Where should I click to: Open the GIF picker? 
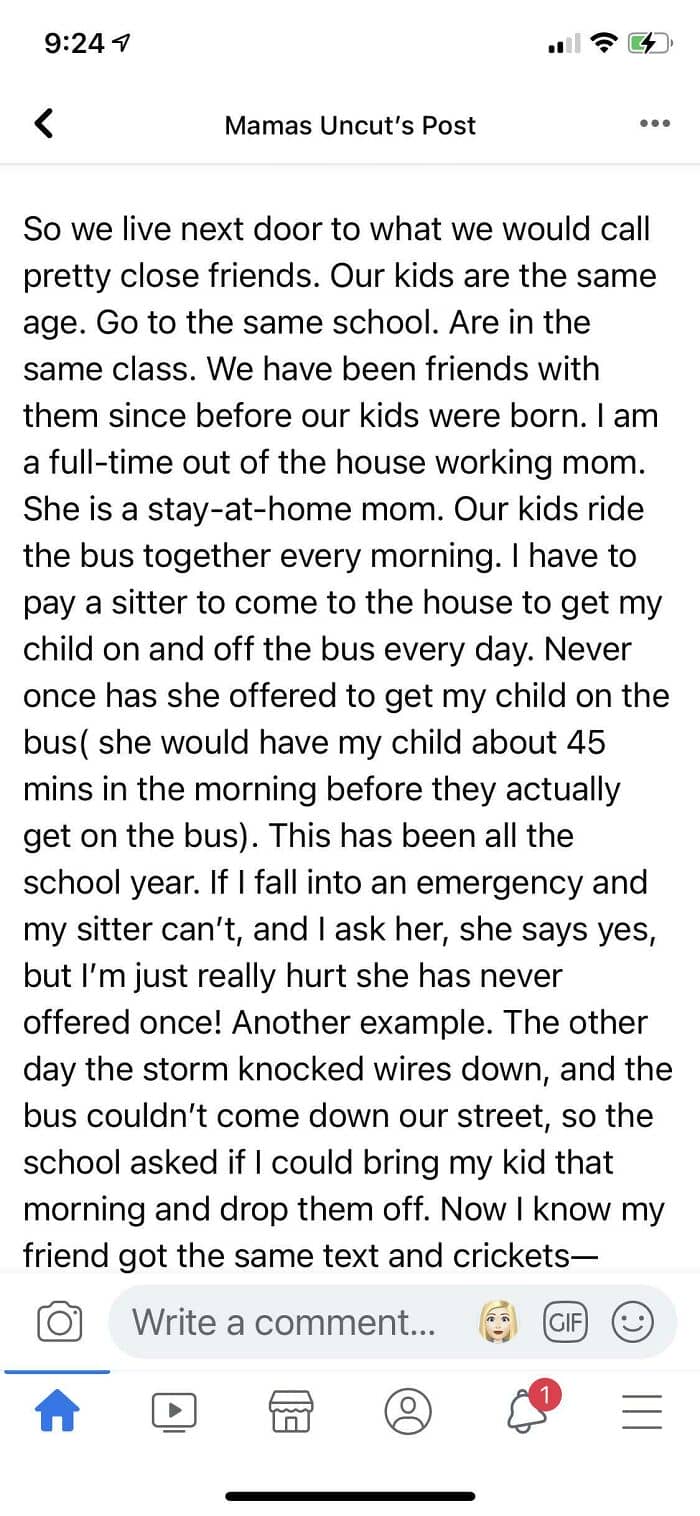tap(565, 1322)
